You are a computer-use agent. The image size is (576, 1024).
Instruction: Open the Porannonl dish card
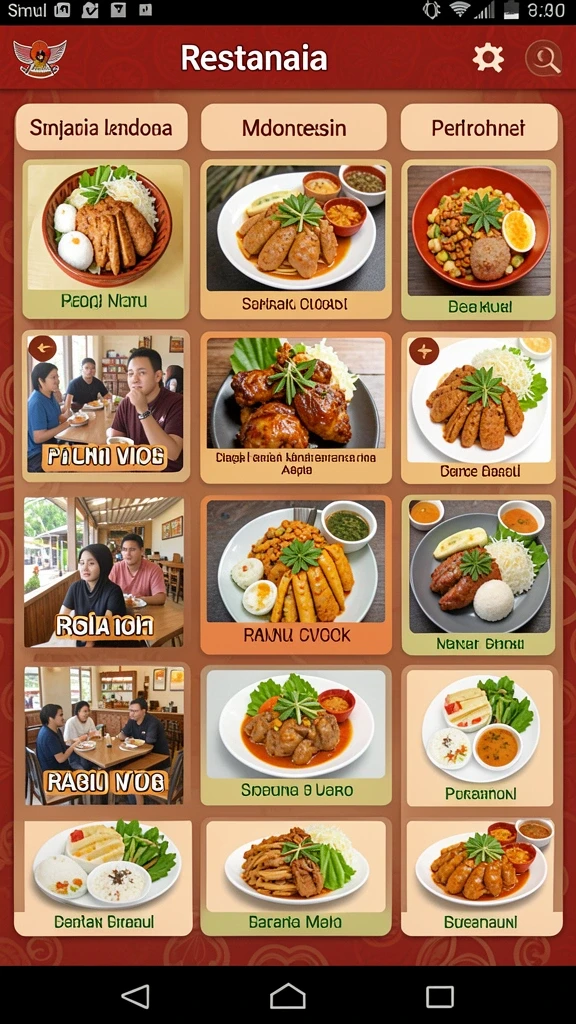click(480, 736)
